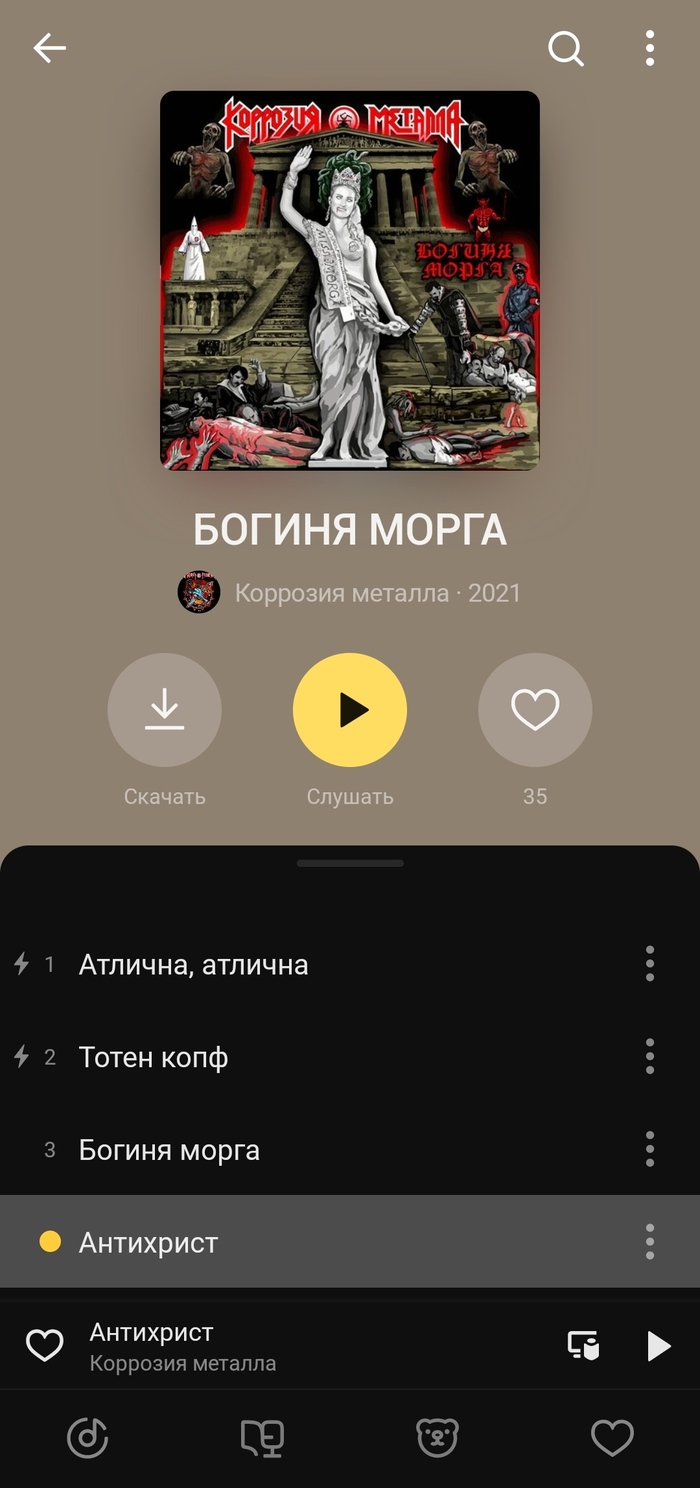Screen dimensions: 700x1488
Task: Open options for the Антихрист row
Action: pyautogui.click(x=650, y=1242)
